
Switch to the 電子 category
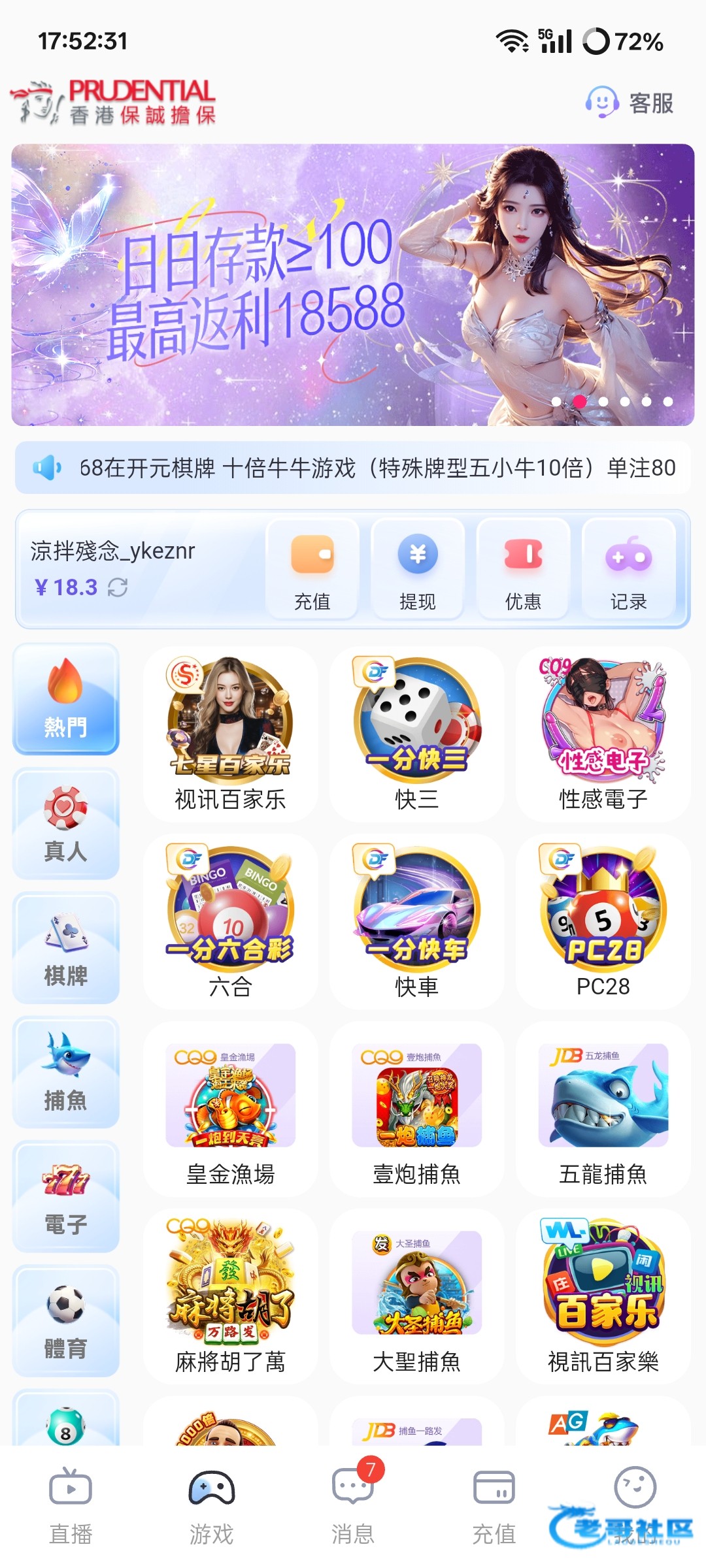coord(65,1197)
